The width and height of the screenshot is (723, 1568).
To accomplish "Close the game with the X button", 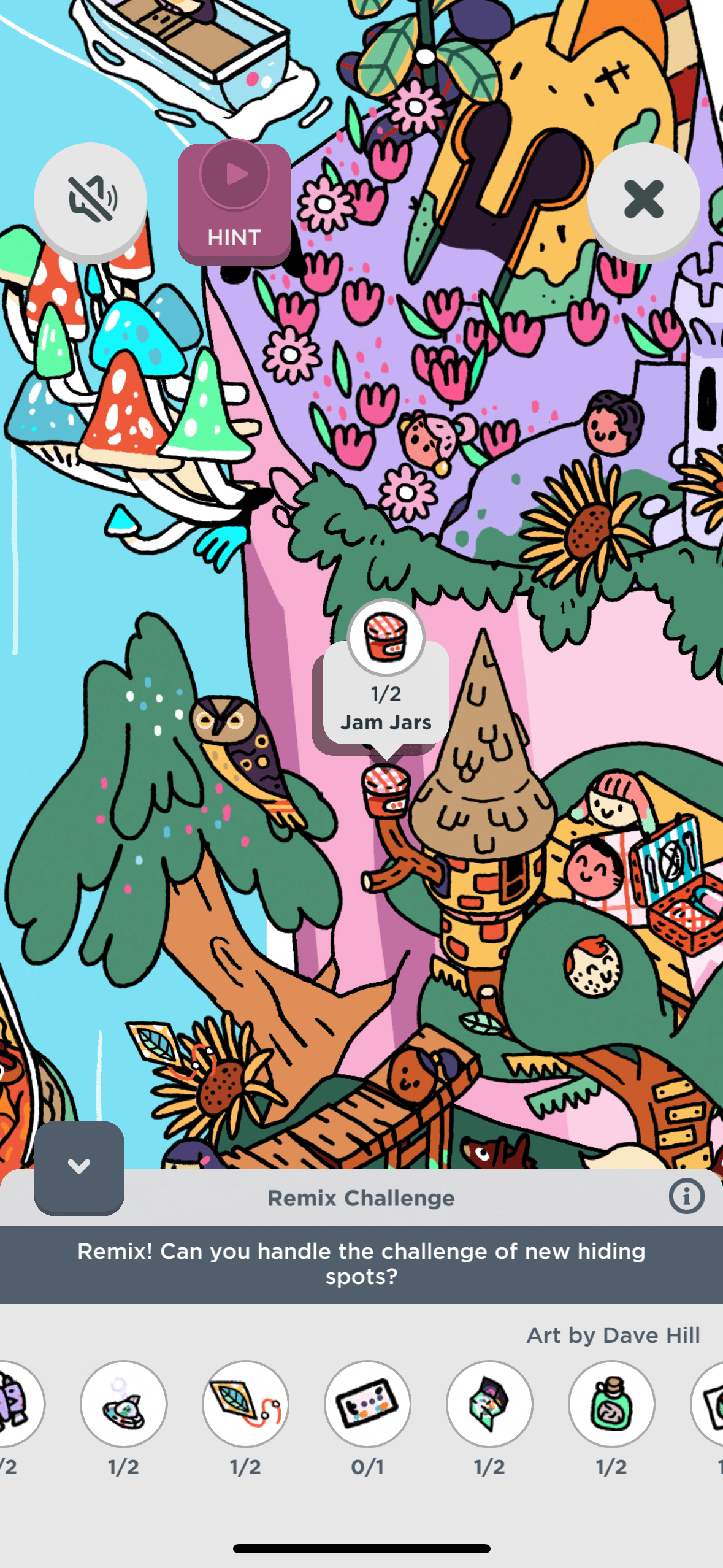I will pyautogui.click(x=643, y=199).
